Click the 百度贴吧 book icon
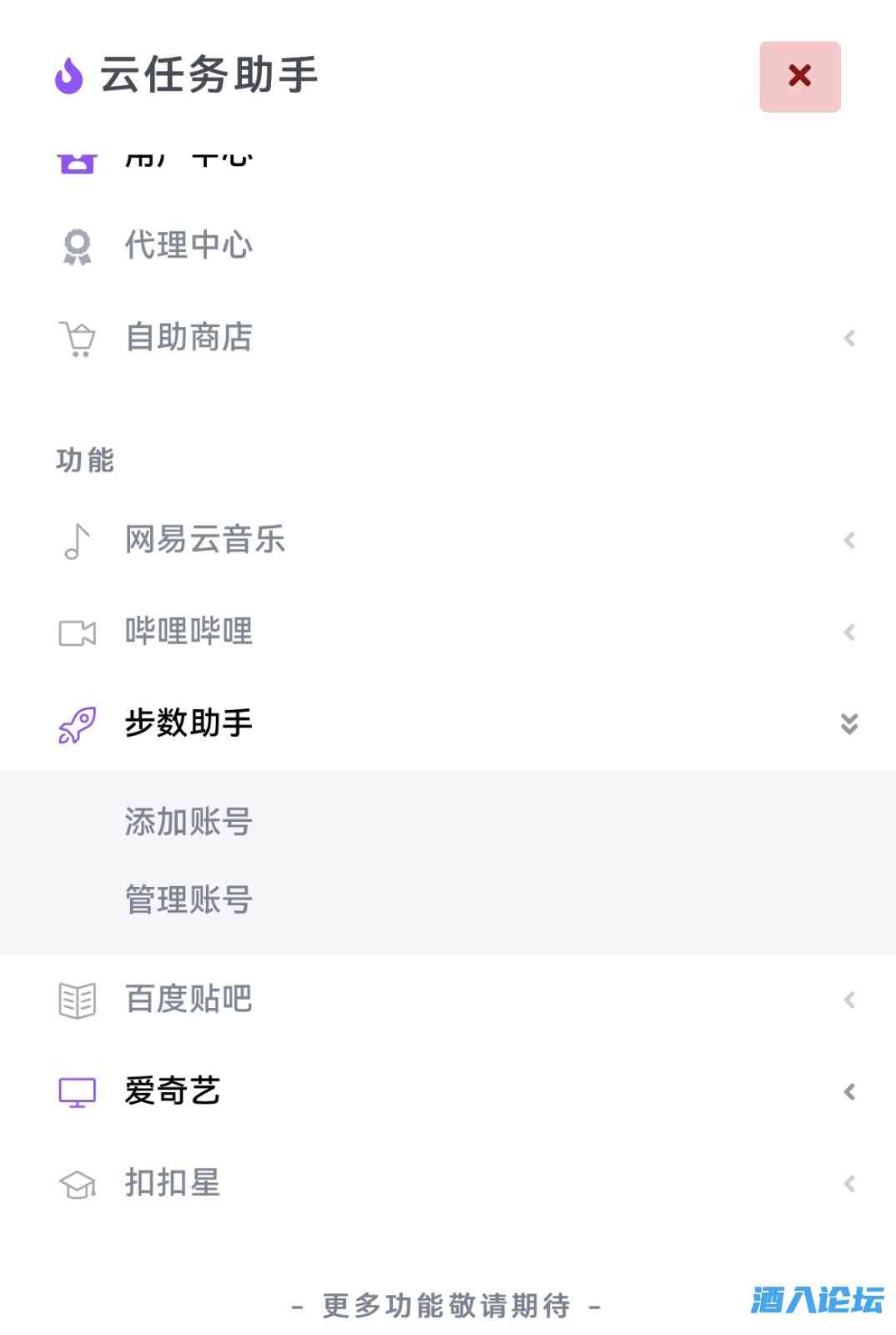This screenshot has height=1335, width=896. (x=77, y=999)
